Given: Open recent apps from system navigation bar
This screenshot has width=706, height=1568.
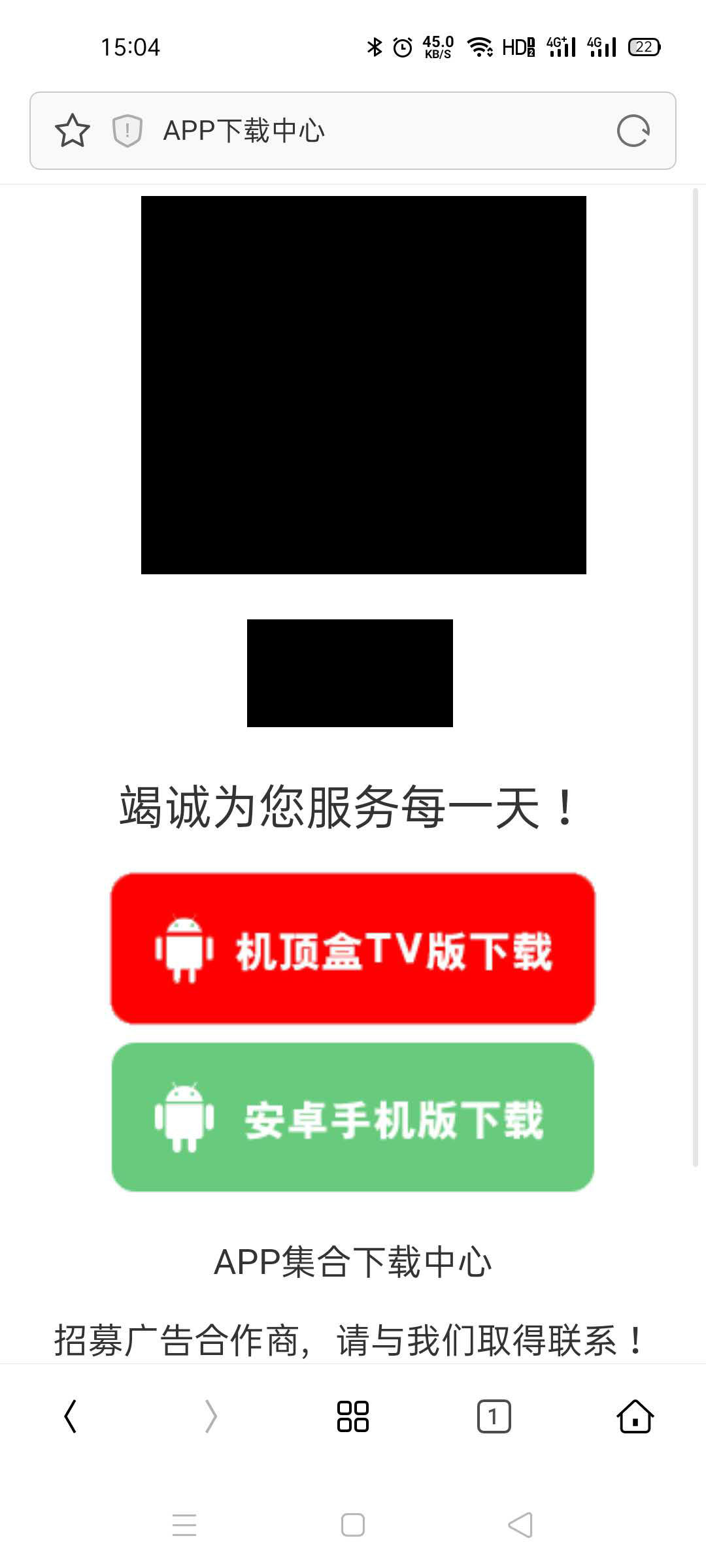Looking at the screenshot, I should pos(184,1525).
